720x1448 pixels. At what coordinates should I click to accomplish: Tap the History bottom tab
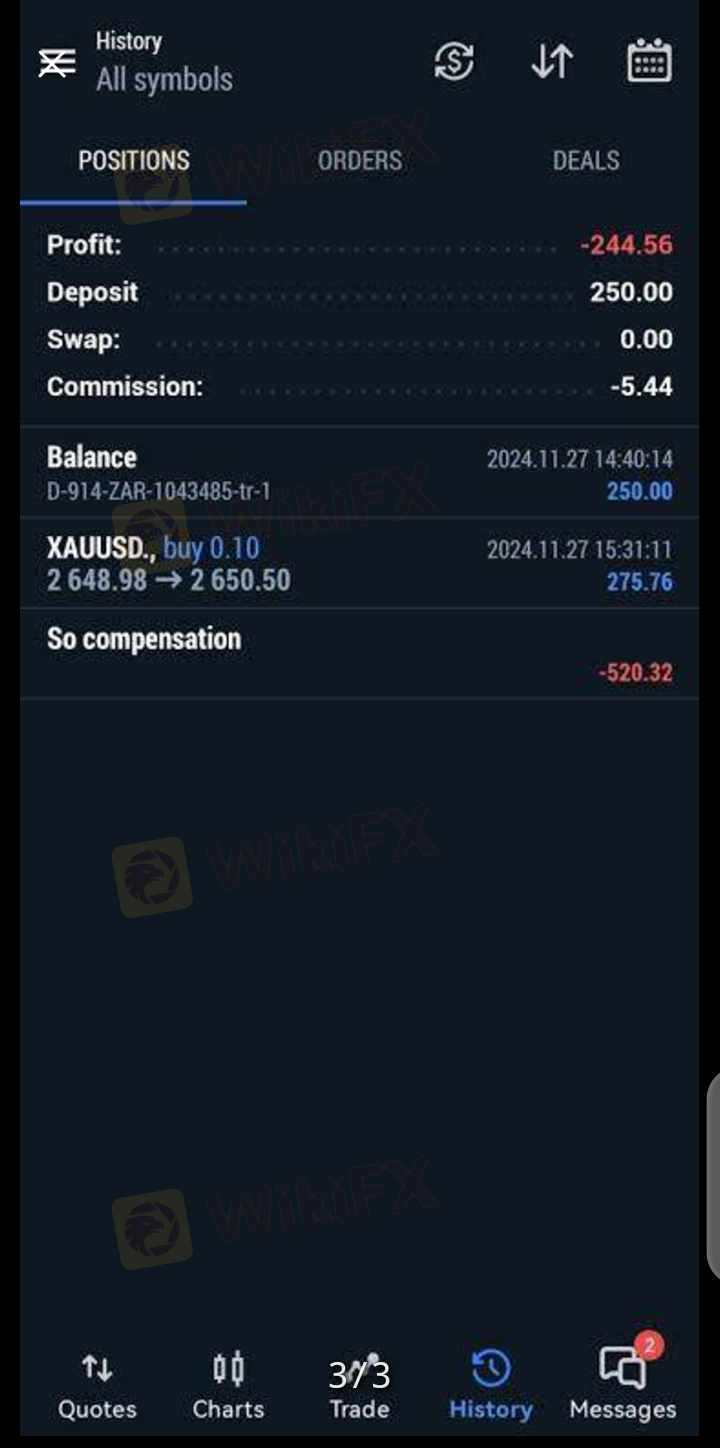(x=490, y=1386)
